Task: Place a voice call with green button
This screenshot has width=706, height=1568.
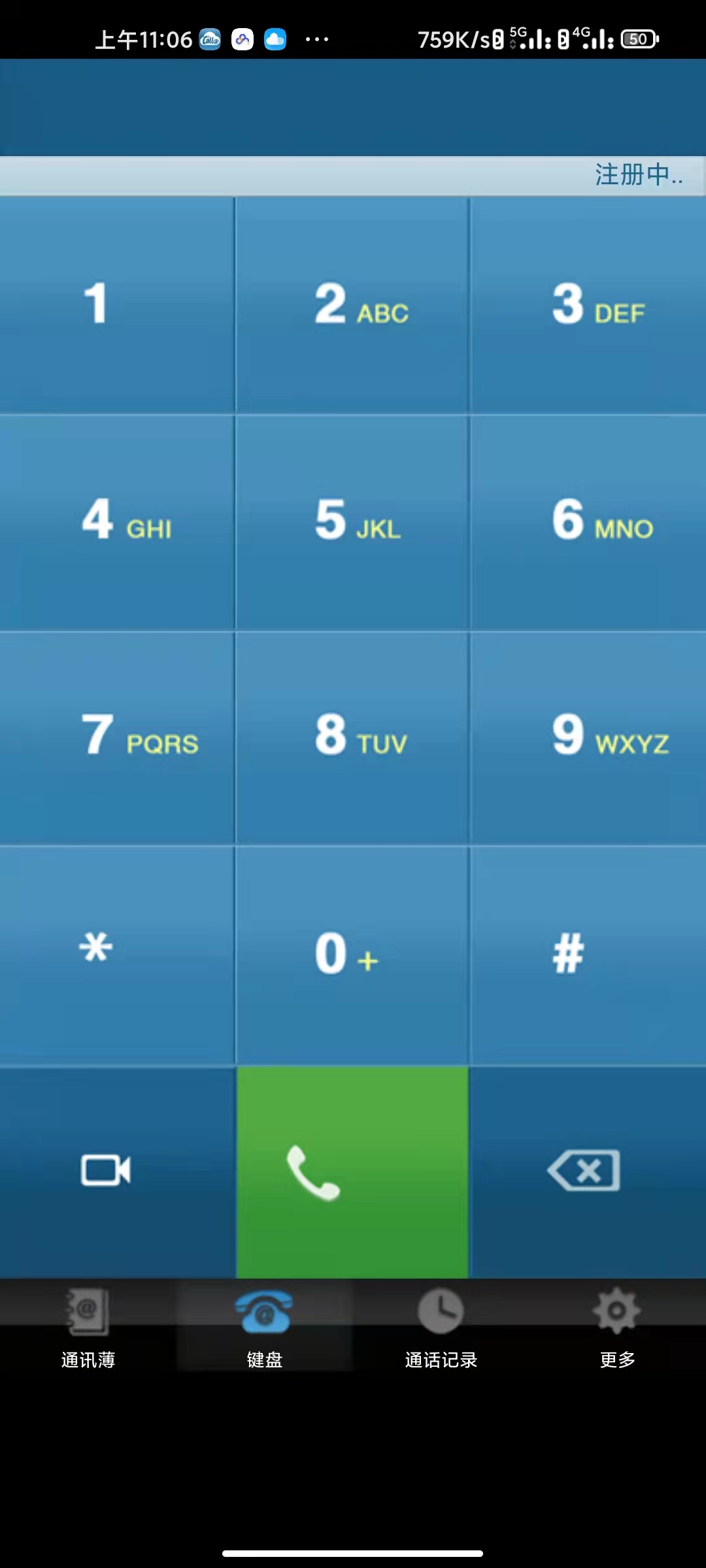Action: (352, 1172)
